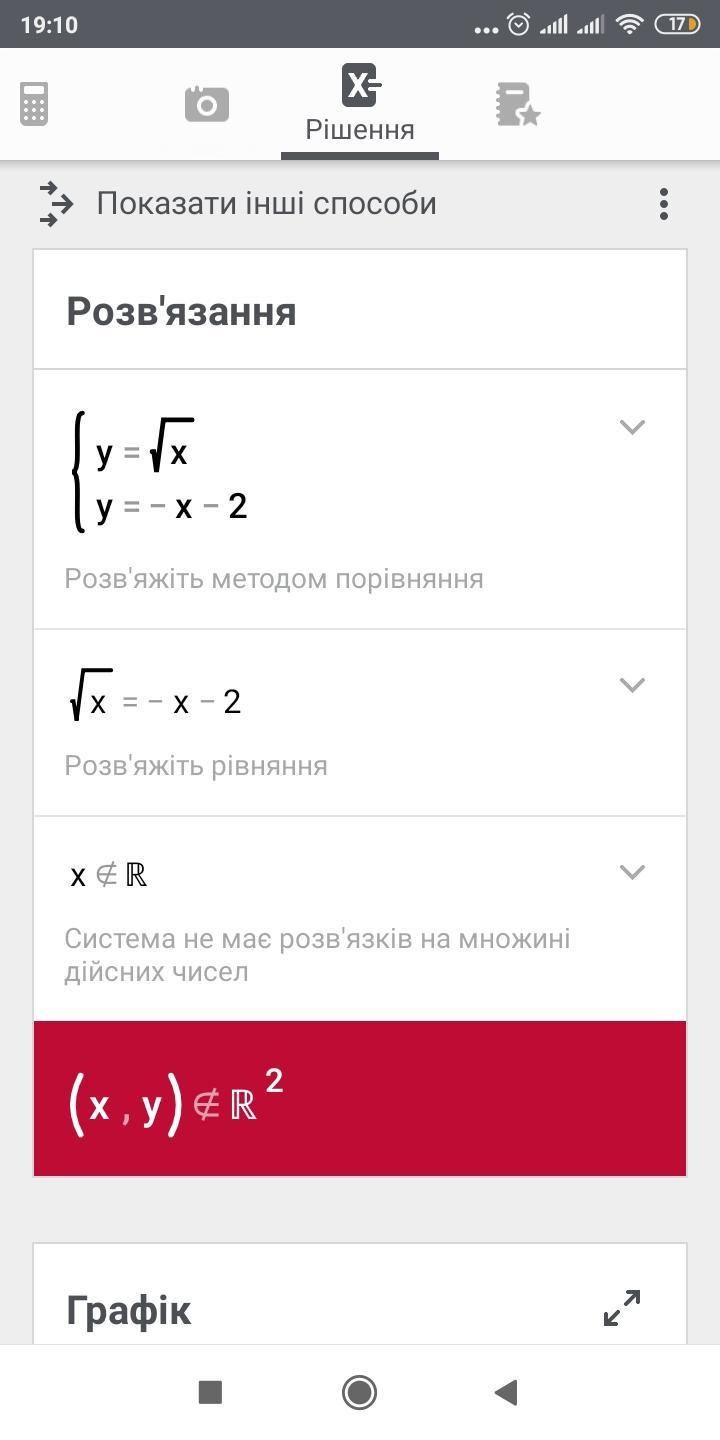The image size is (720, 1440).
Task: Enlarge the Графік to full screen
Action: [x=622, y=1308]
